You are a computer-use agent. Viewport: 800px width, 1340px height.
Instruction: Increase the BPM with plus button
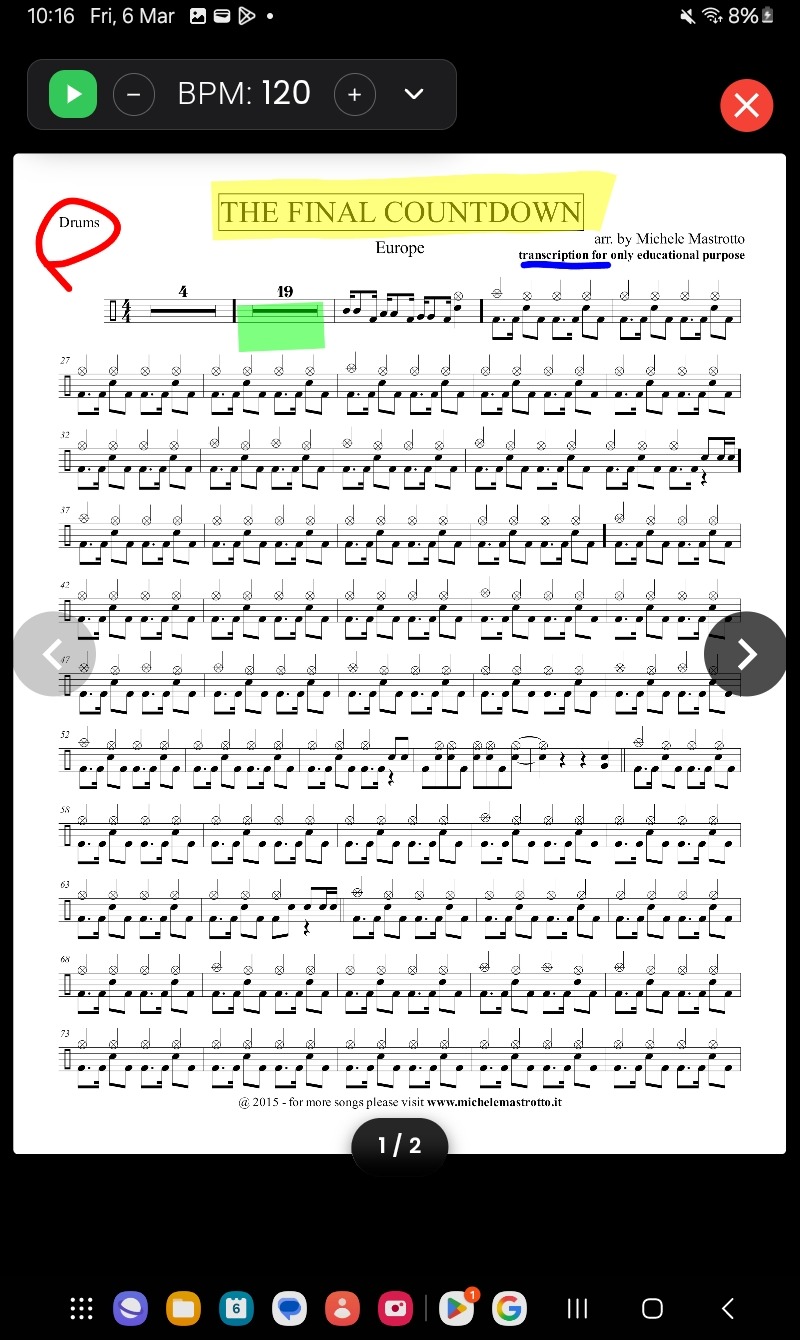pyautogui.click(x=354, y=95)
